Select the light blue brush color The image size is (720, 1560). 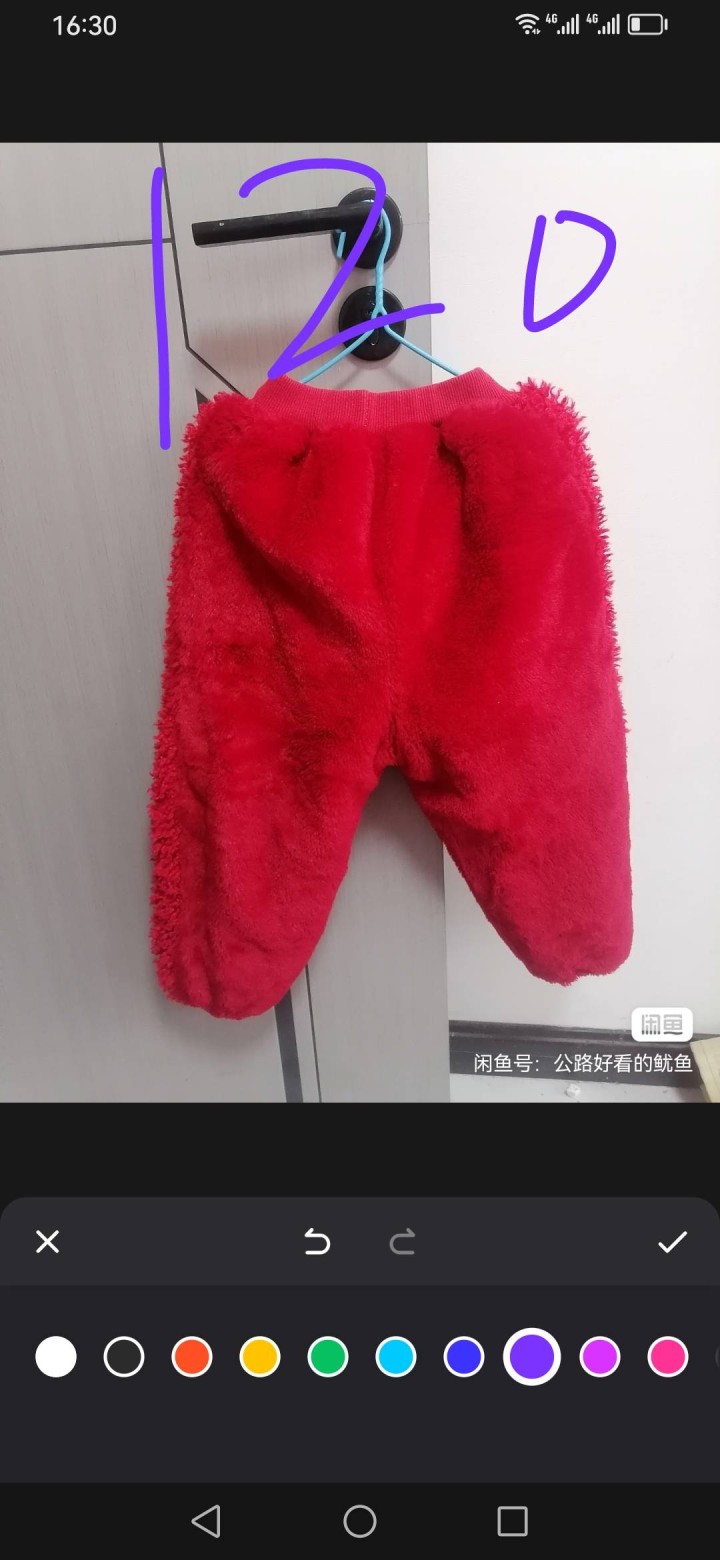click(396, 1357)
